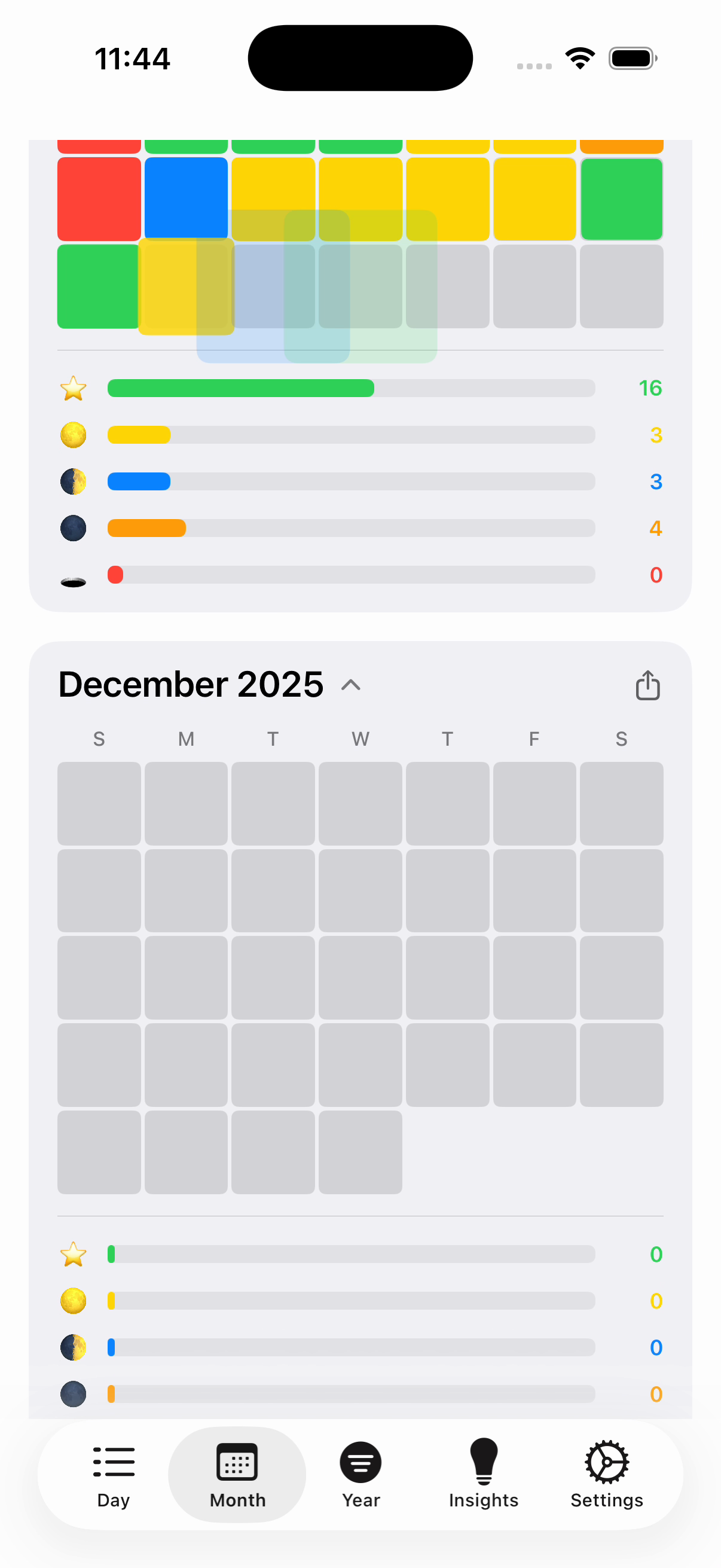Open the Settings tab
This screenshot has height=1568, width=721.
click(x=607, y=1474)
